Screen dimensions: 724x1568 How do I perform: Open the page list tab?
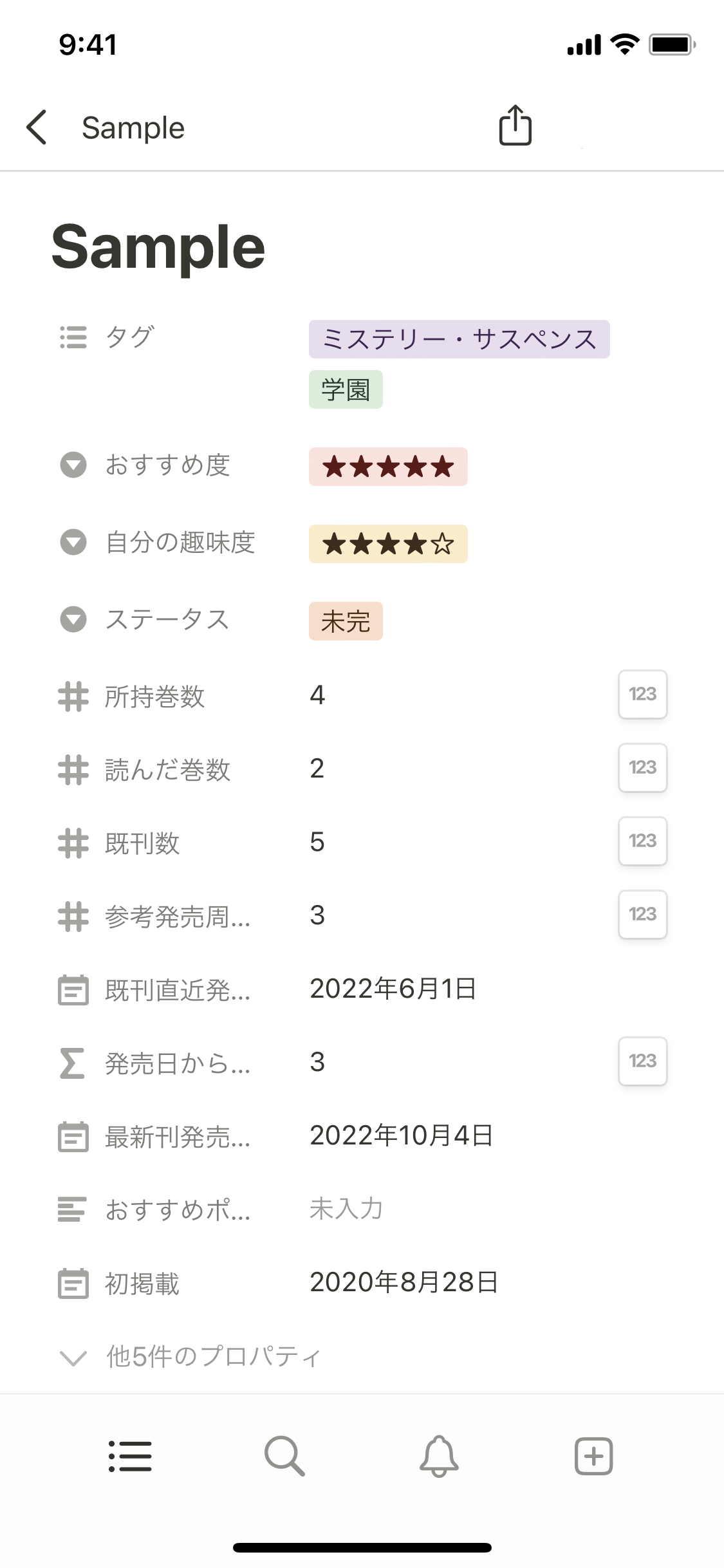coord(130,1456)
